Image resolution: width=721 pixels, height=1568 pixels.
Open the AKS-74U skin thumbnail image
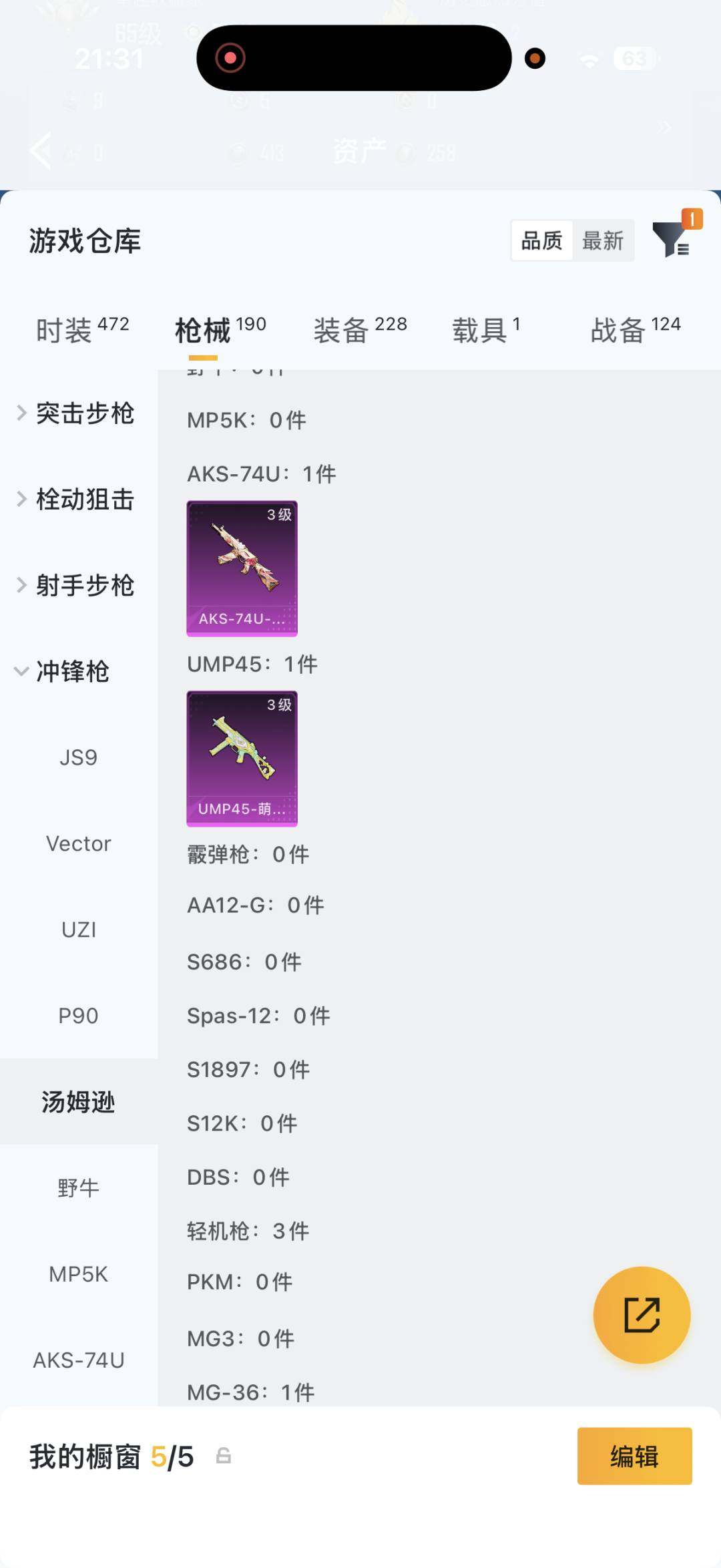pos(242,566)
